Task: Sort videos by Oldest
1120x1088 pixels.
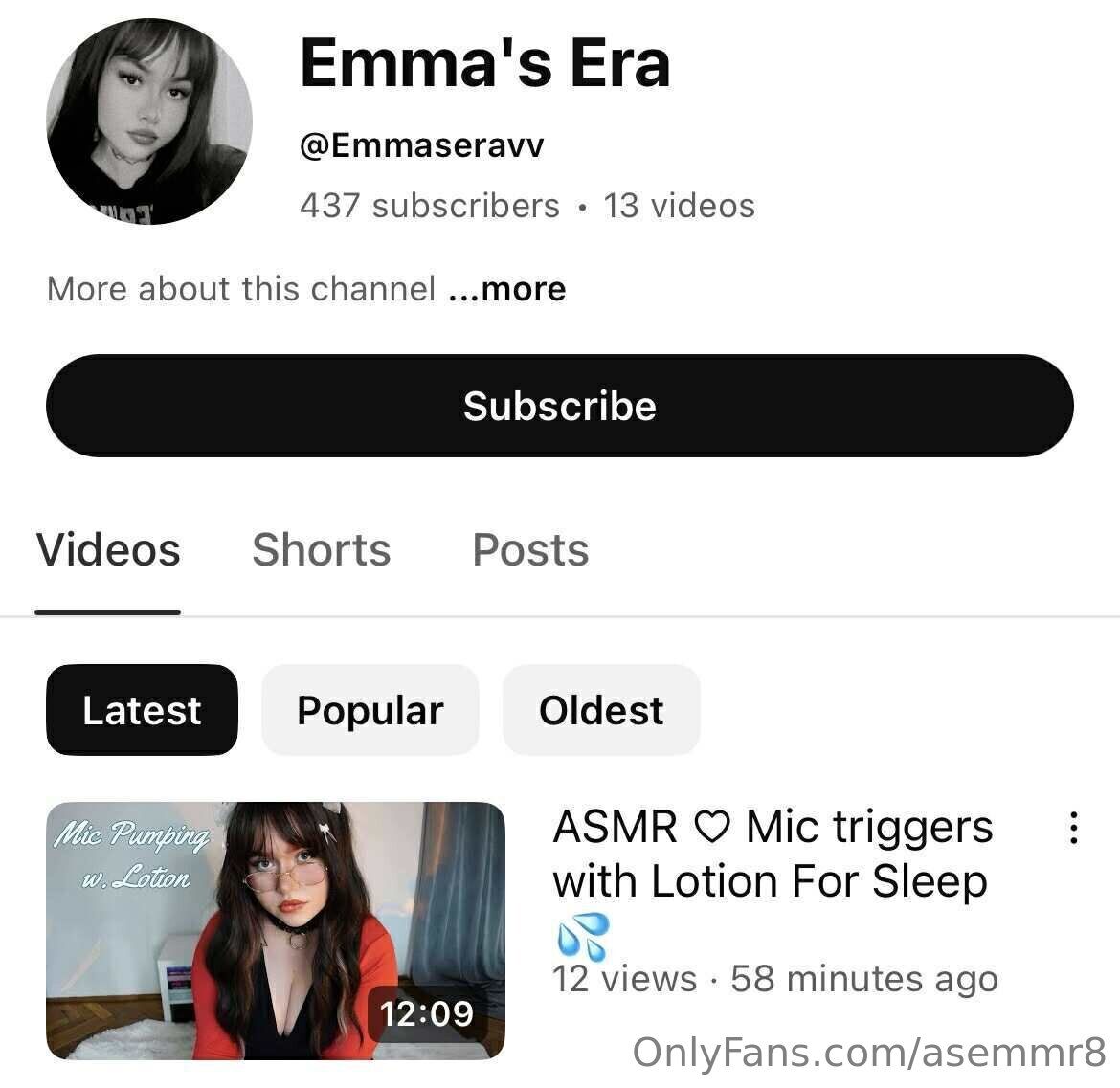Action: pyautogui.click(x=600, y=710)
